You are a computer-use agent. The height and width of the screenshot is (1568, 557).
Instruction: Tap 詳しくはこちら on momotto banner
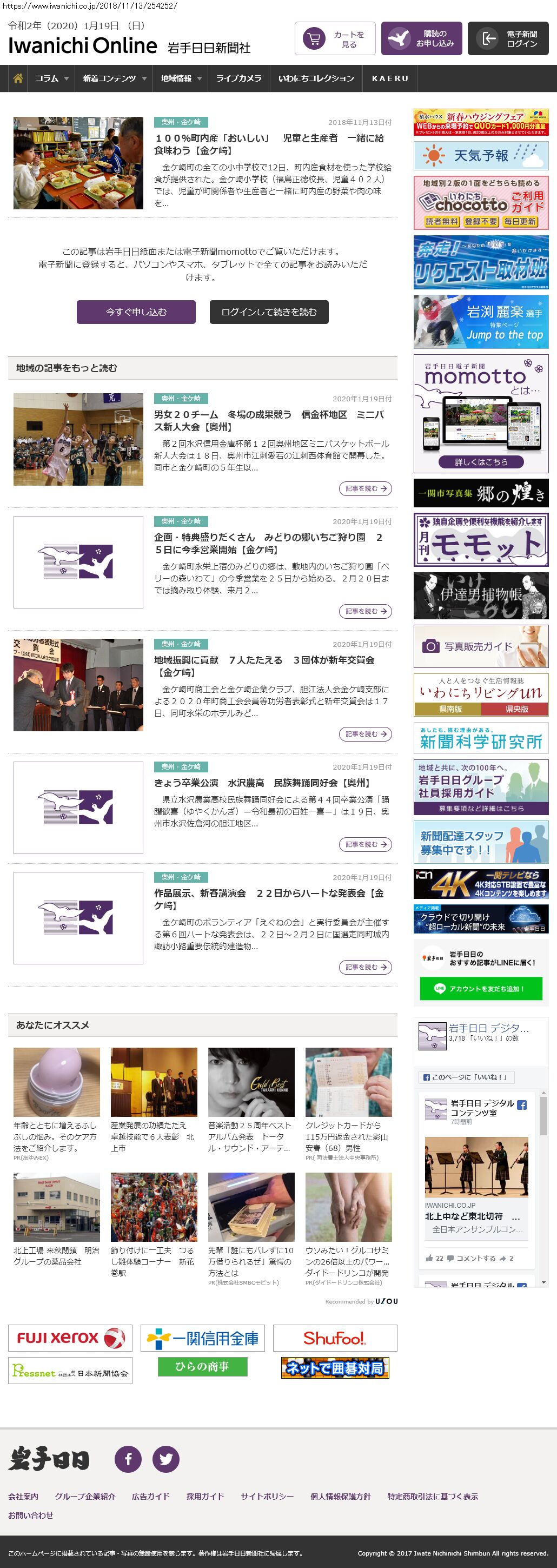[481, 461]
